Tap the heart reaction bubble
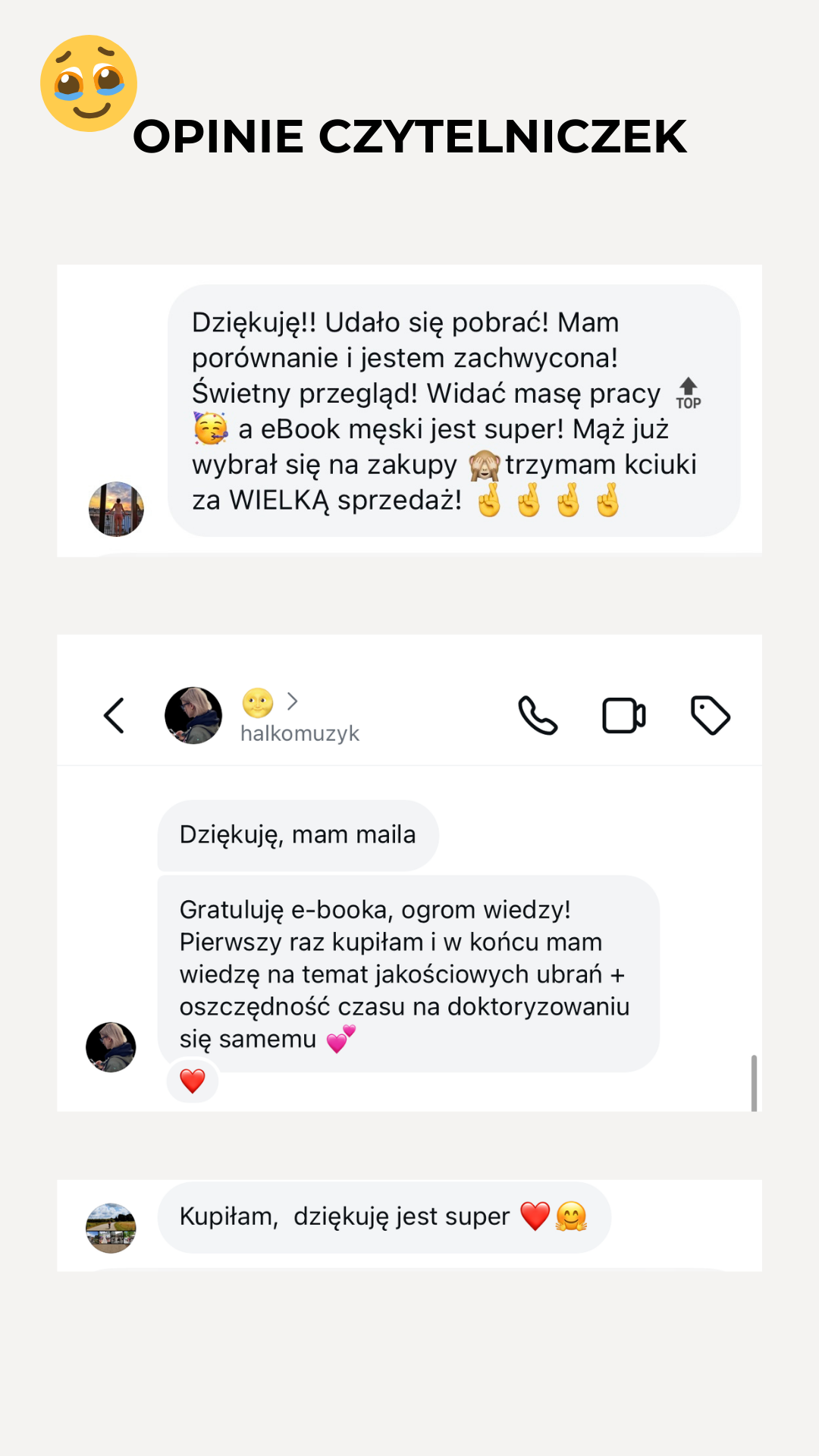Screen dimensions: 819x1456 [193, 1080]
